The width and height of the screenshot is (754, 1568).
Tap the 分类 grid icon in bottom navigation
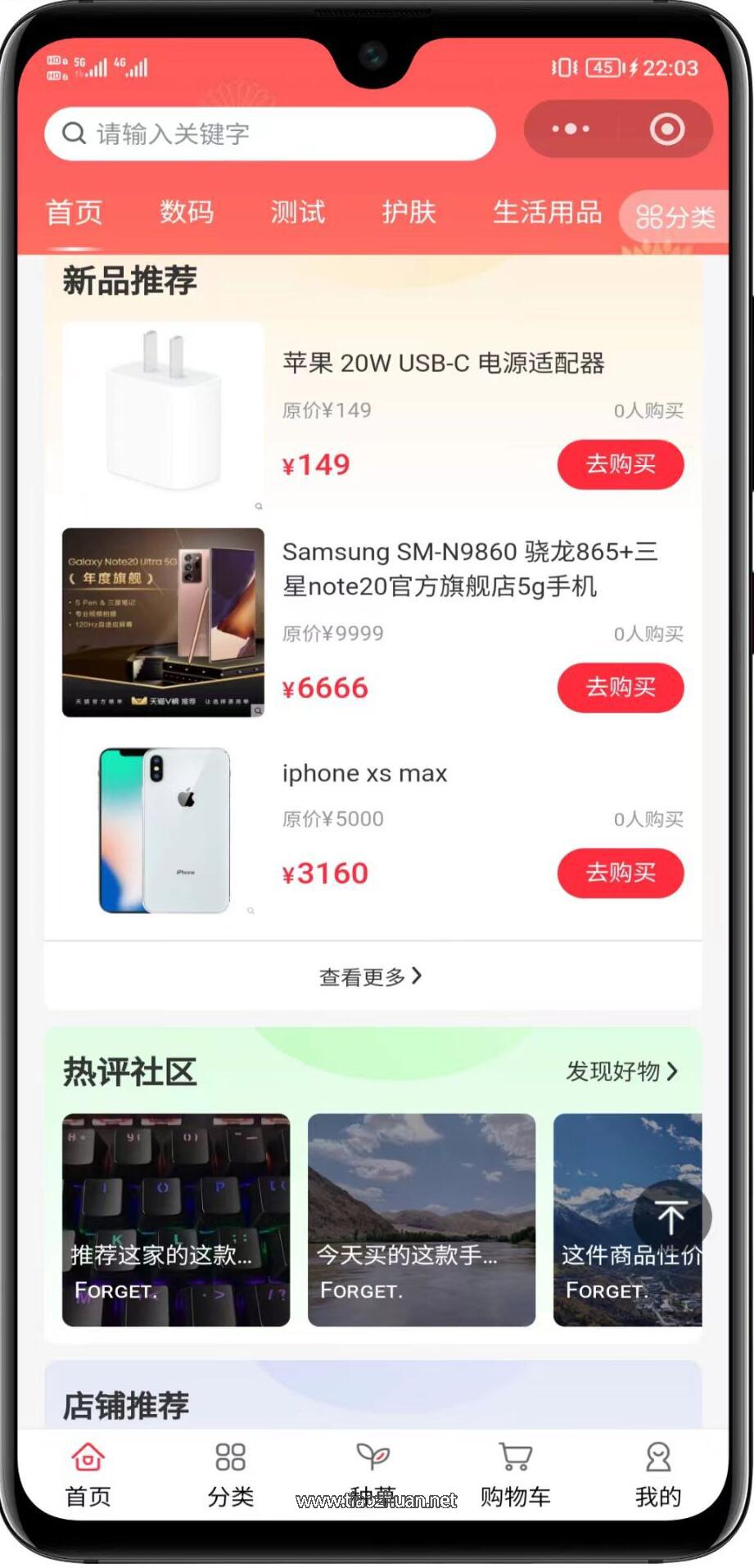pos(230,1459)
